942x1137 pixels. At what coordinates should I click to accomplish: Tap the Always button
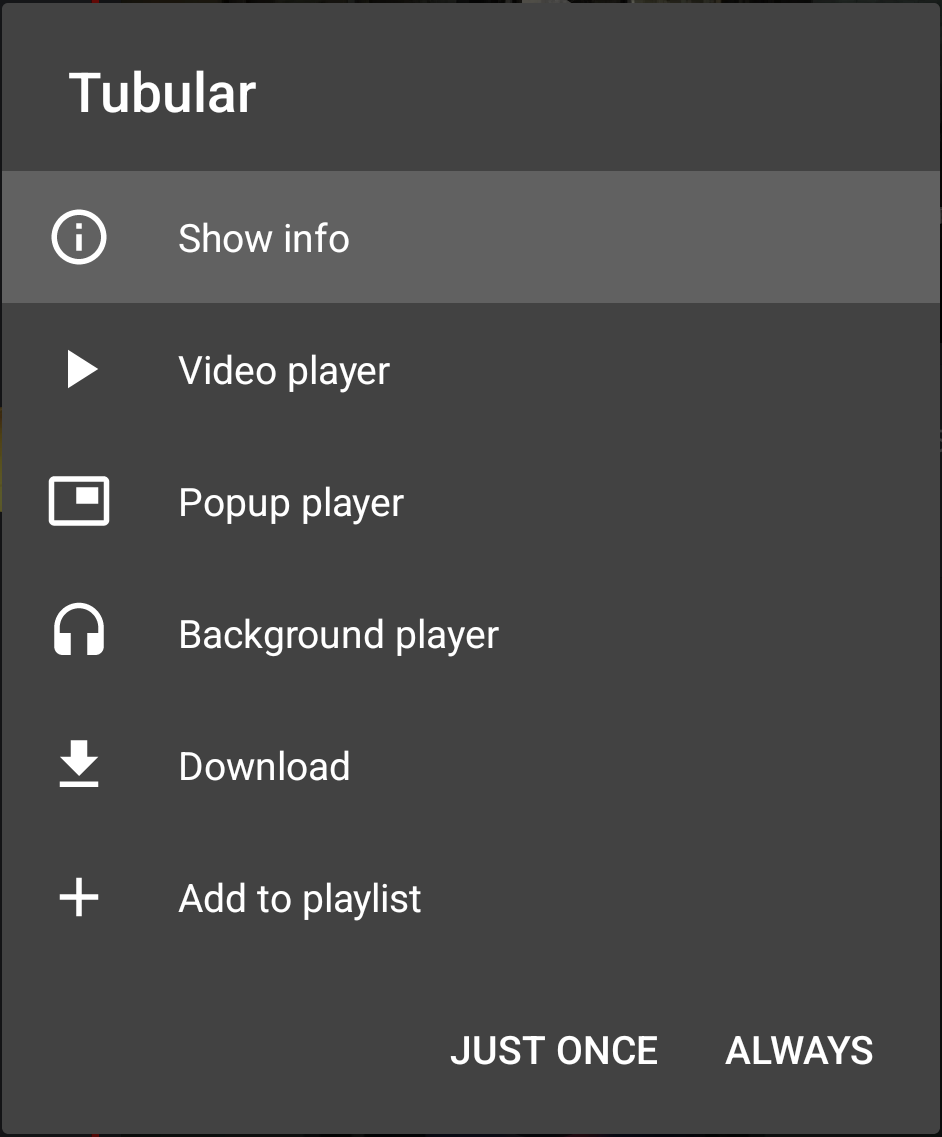(799, 1050)
